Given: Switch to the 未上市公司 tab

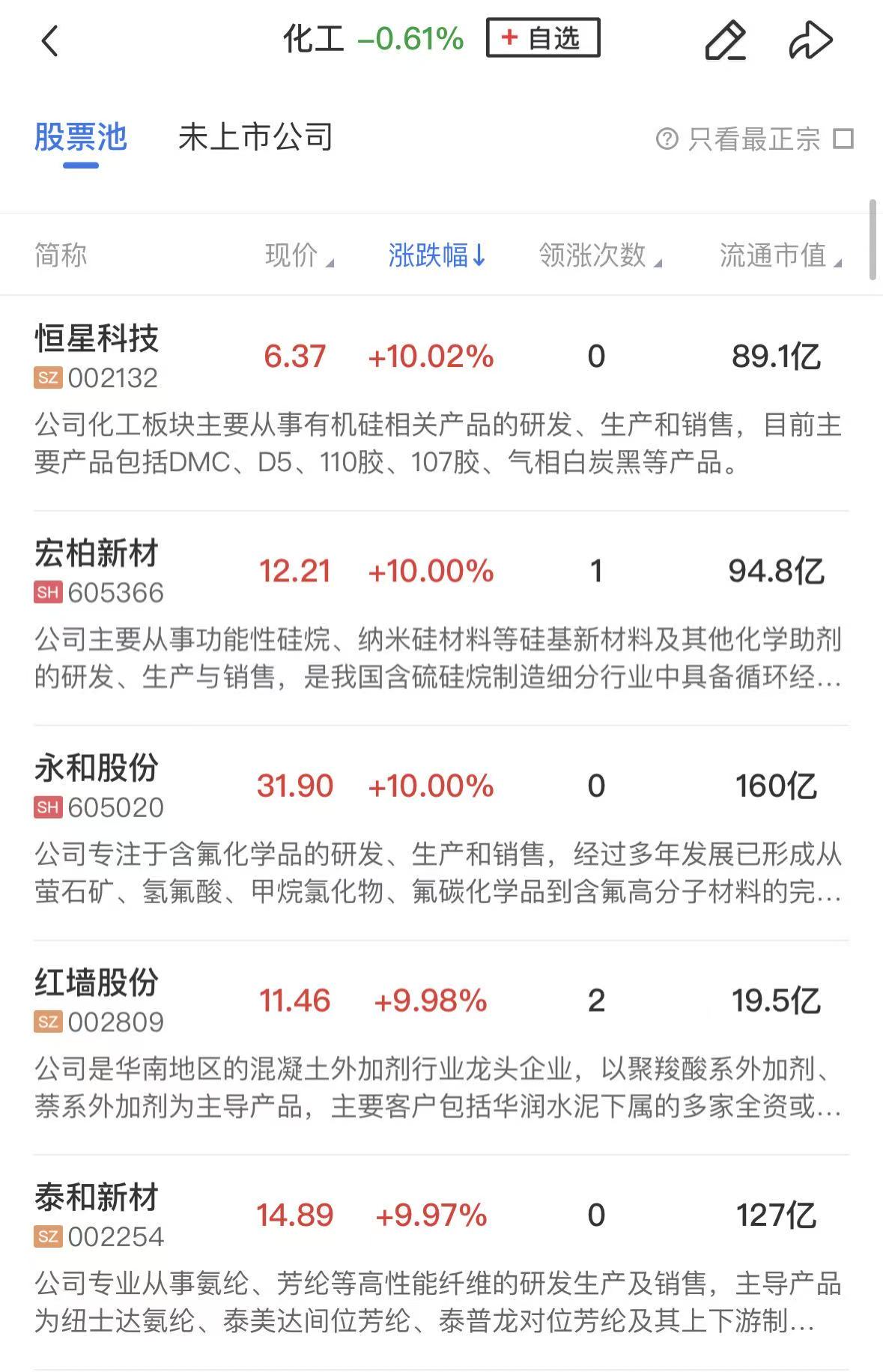Looking at the screenshot, I should (x=255, y=138).
